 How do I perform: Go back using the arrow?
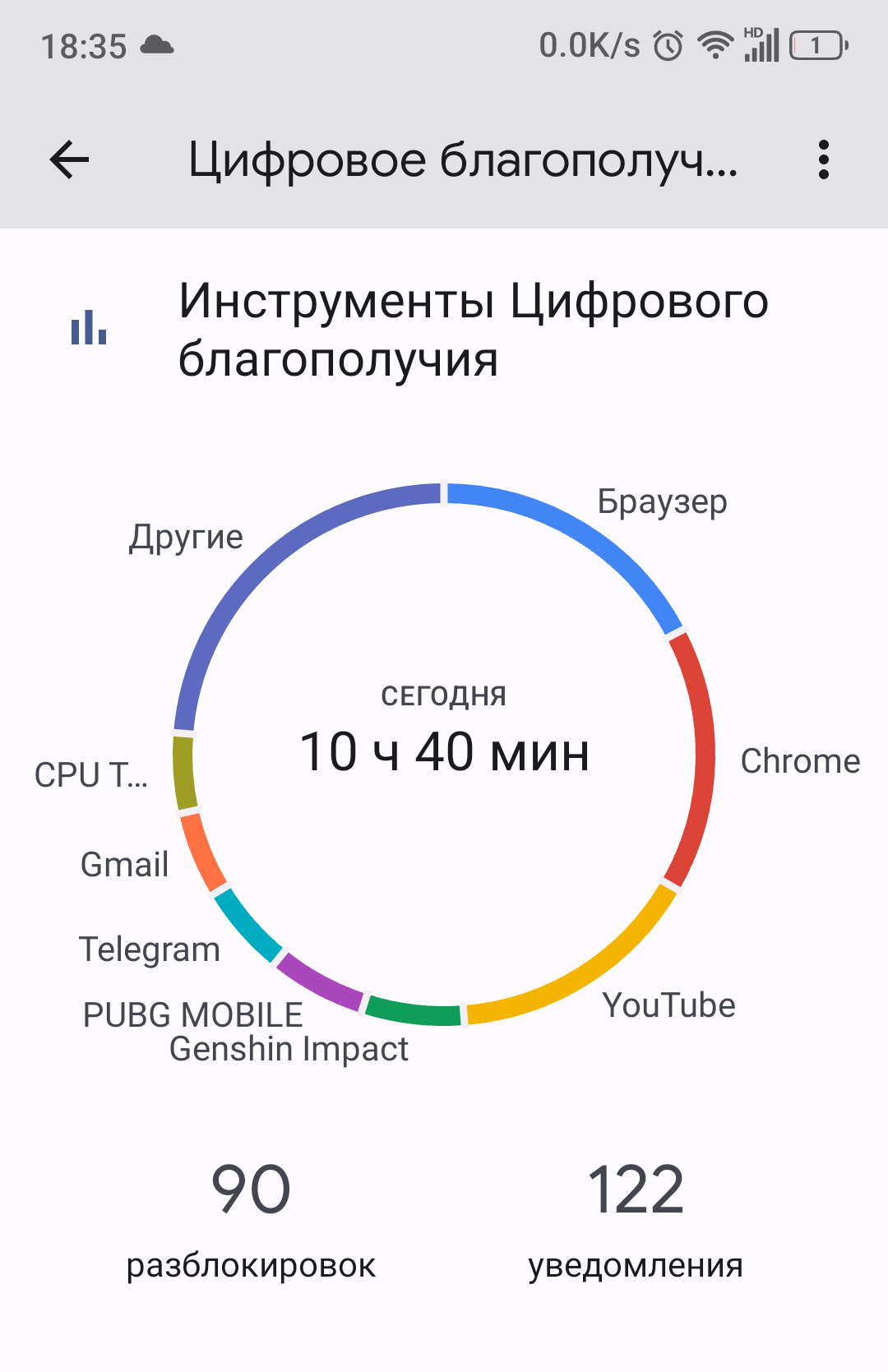pos(69,159)
